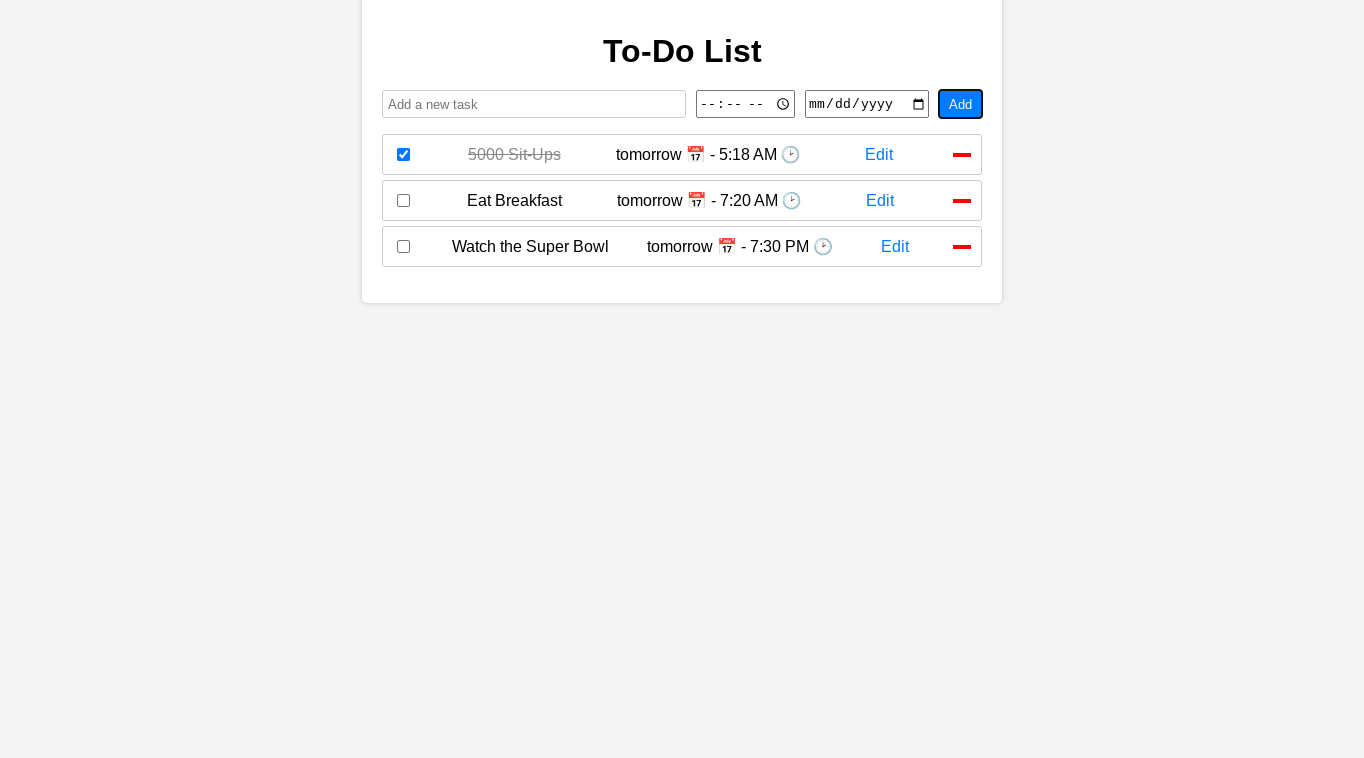The image size is (1364, 758).
Task: Open the time picker field
Action: (744, 104)
